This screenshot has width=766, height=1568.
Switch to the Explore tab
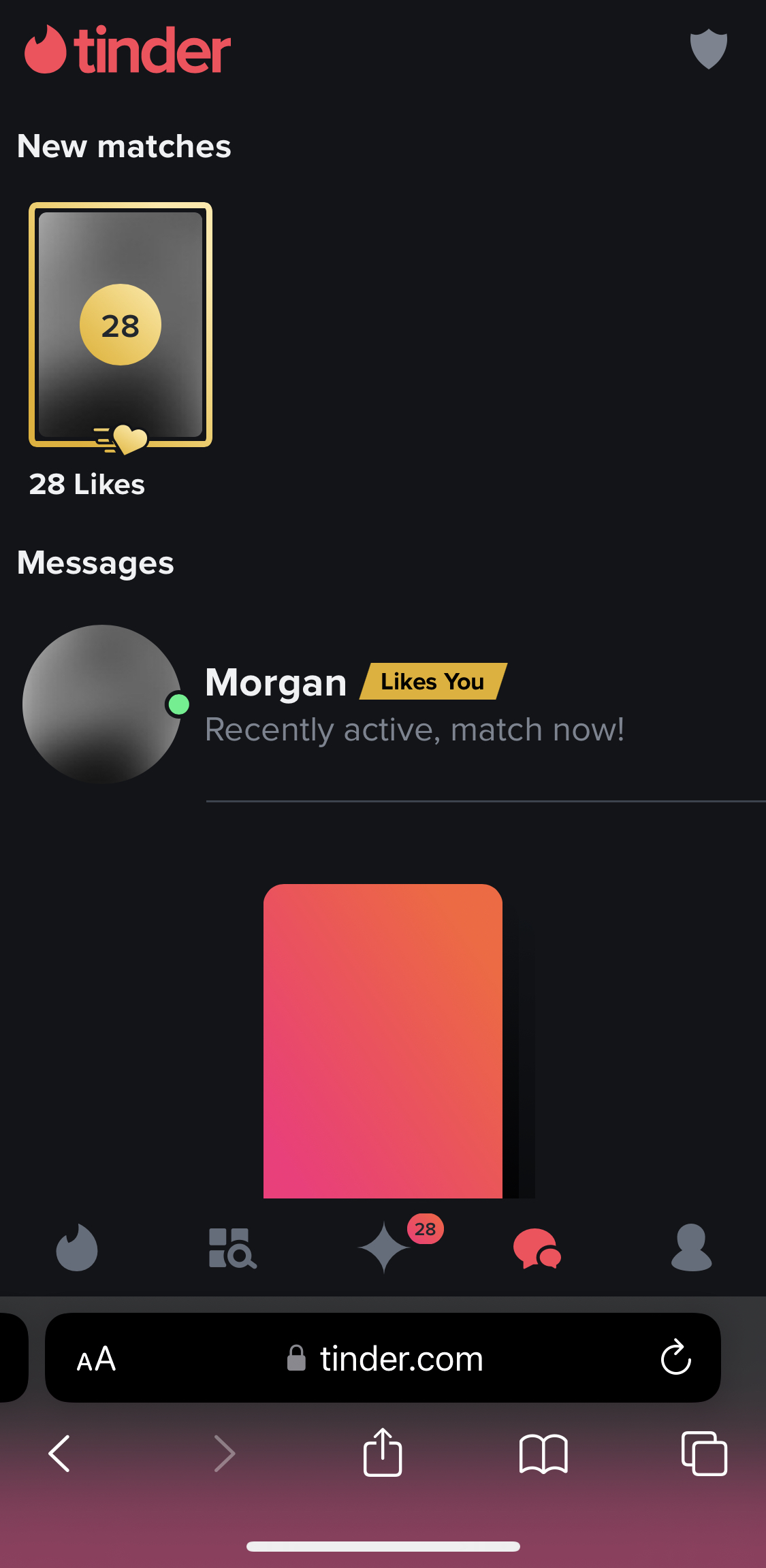tap(232, 1247)
